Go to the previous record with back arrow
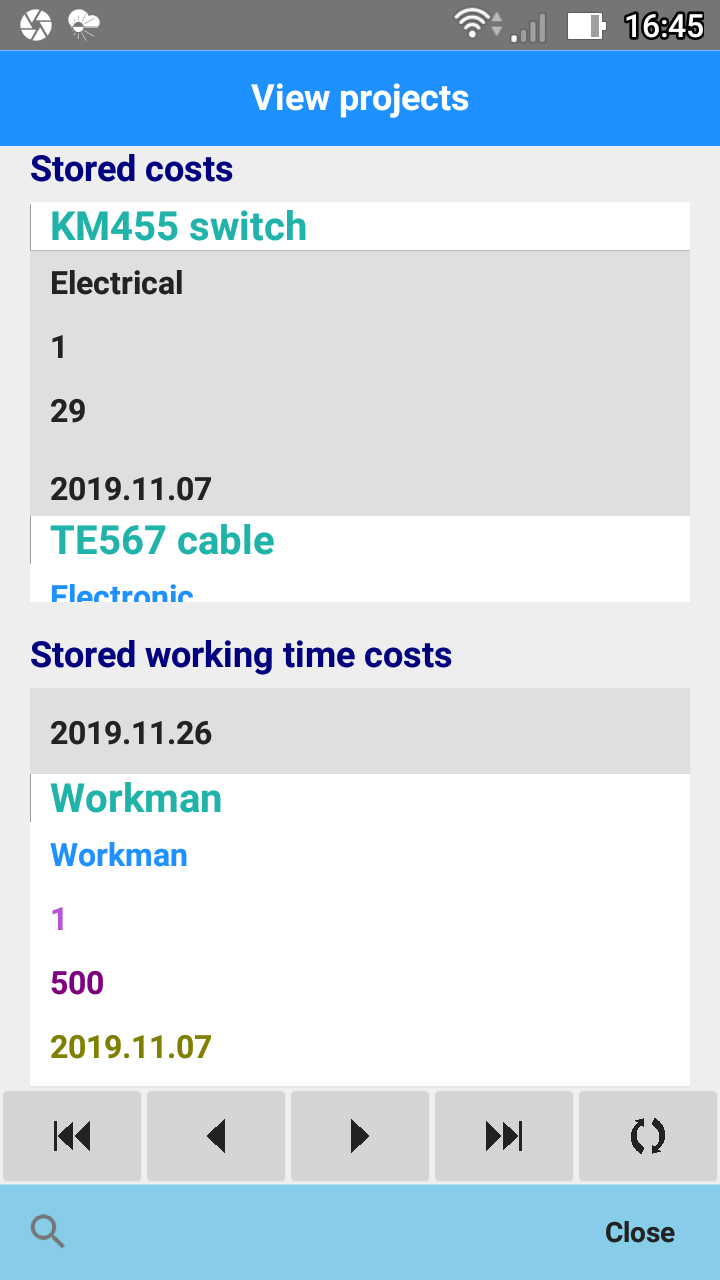The height and width of the screenshot is (1280, 720). coord(215,1136)
